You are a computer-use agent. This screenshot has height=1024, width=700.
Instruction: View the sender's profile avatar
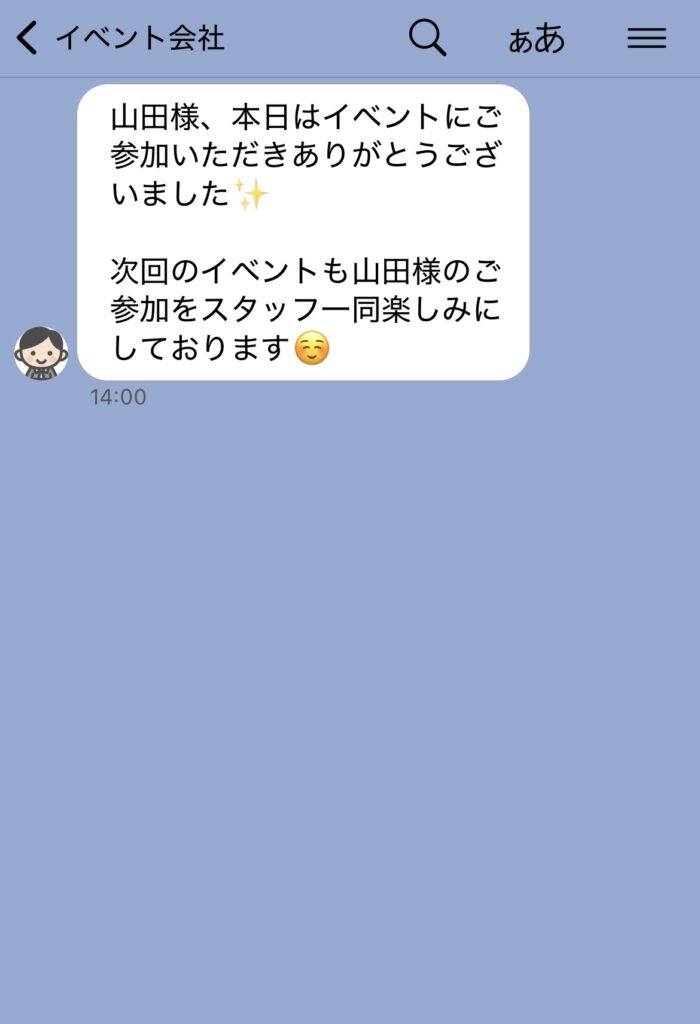click(x=41, y=352)
